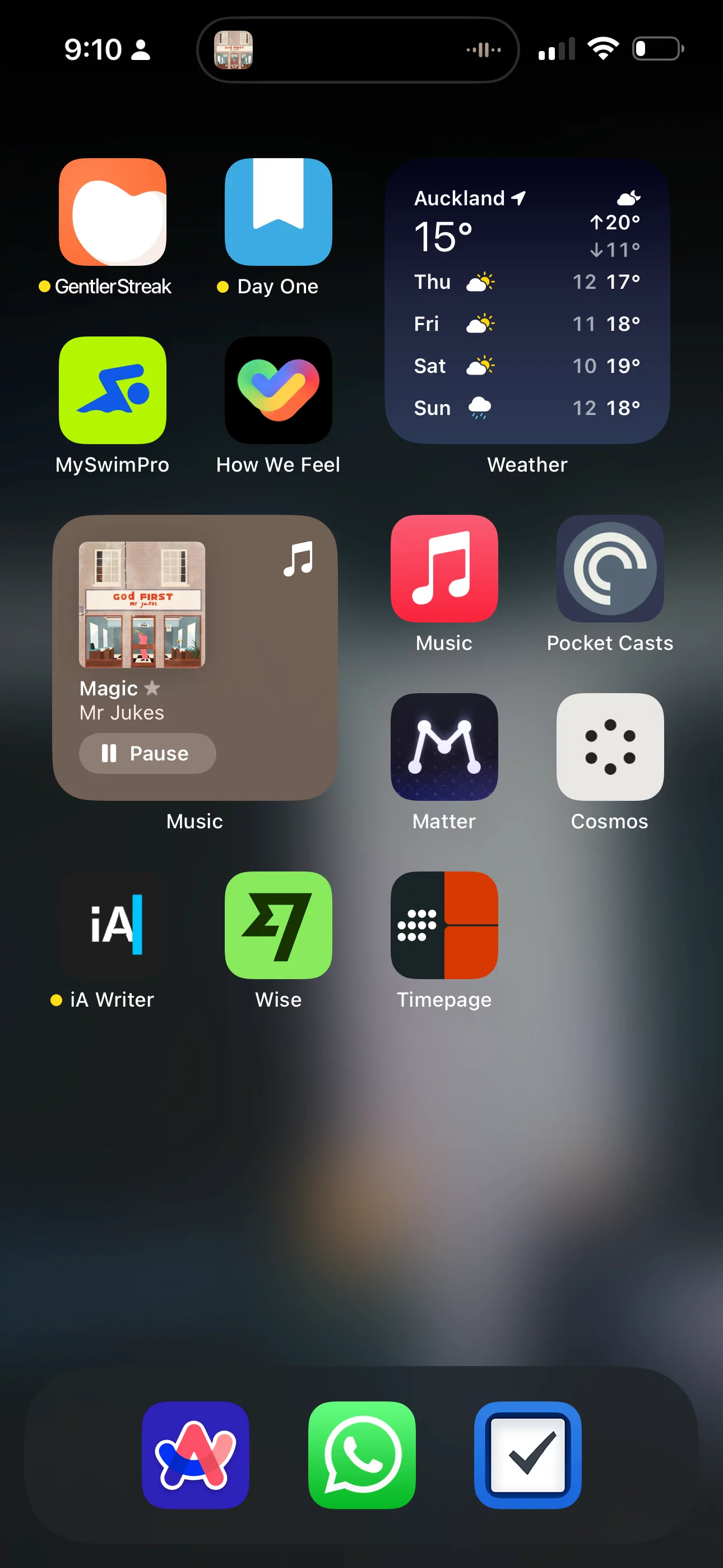
Task: Open WhatsApp from the dock
Action: click(361, 1455)
